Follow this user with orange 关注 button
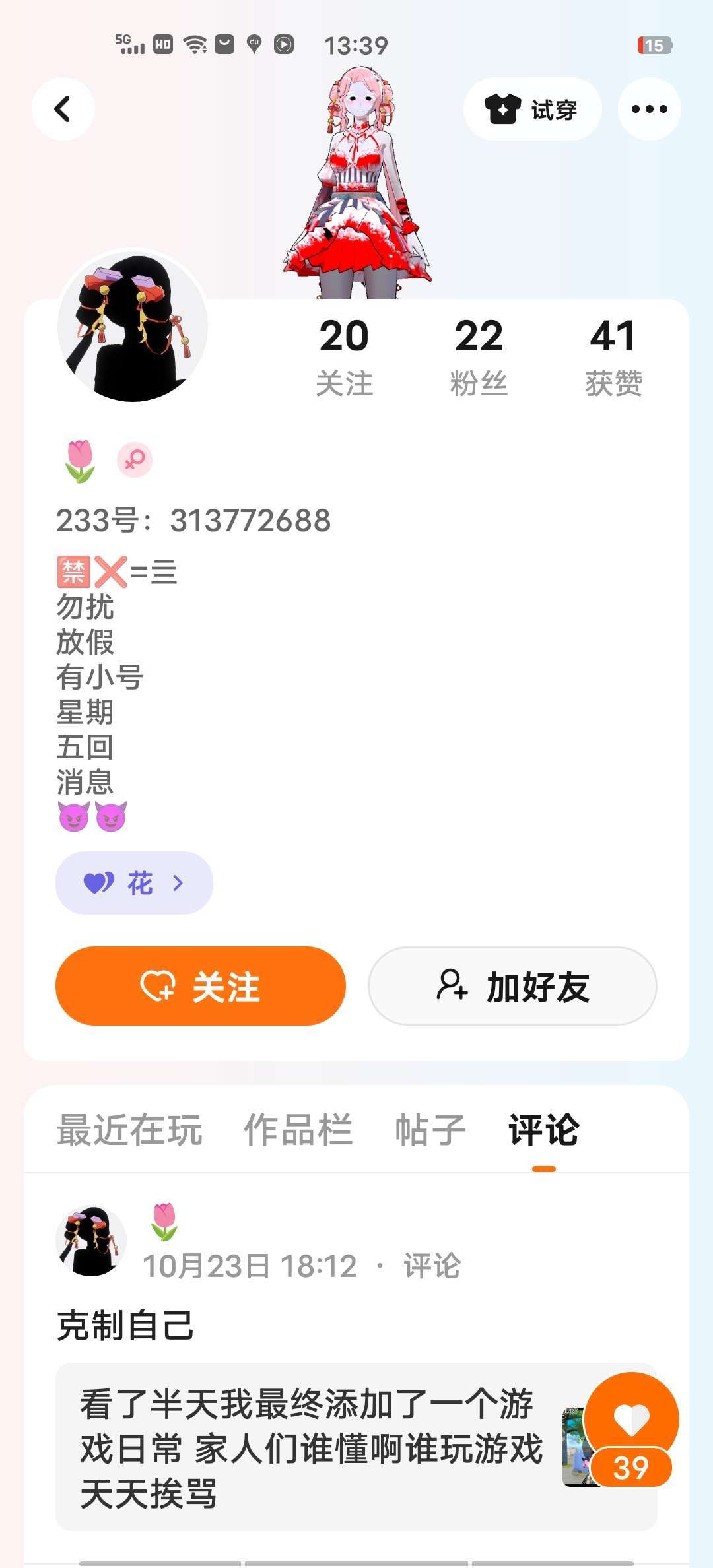 pos(201,986)
